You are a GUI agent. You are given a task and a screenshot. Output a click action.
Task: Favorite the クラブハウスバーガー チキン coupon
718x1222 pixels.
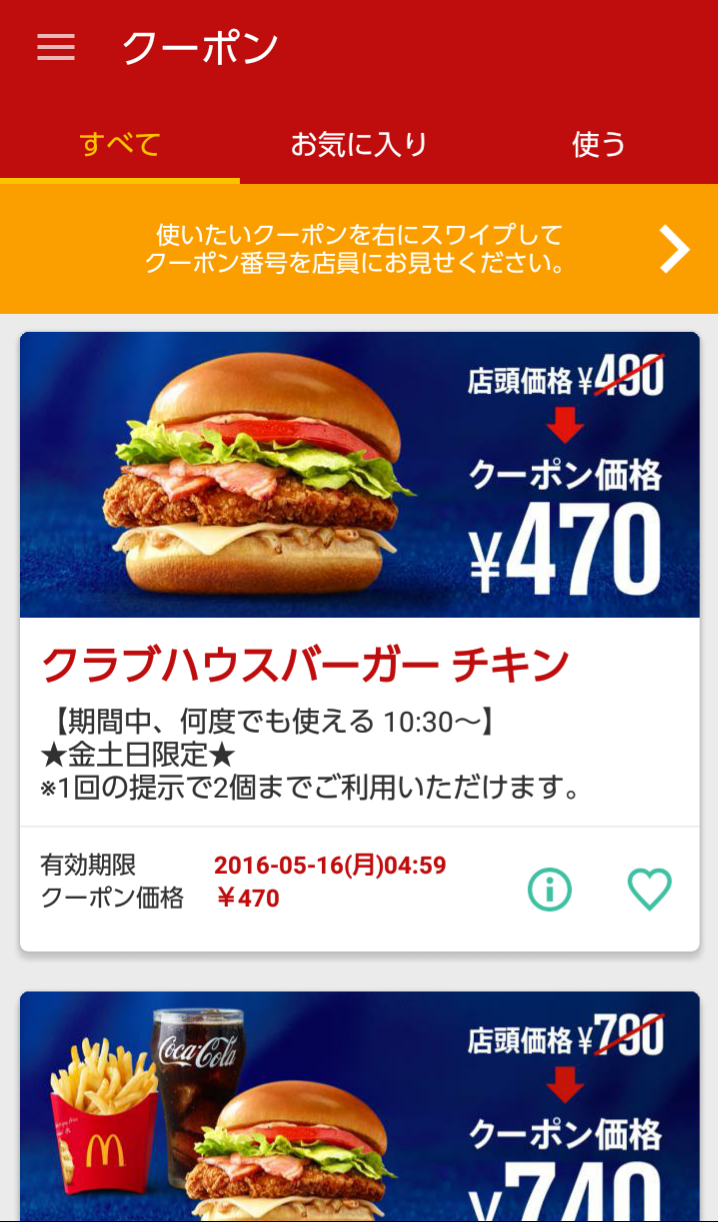649,888
